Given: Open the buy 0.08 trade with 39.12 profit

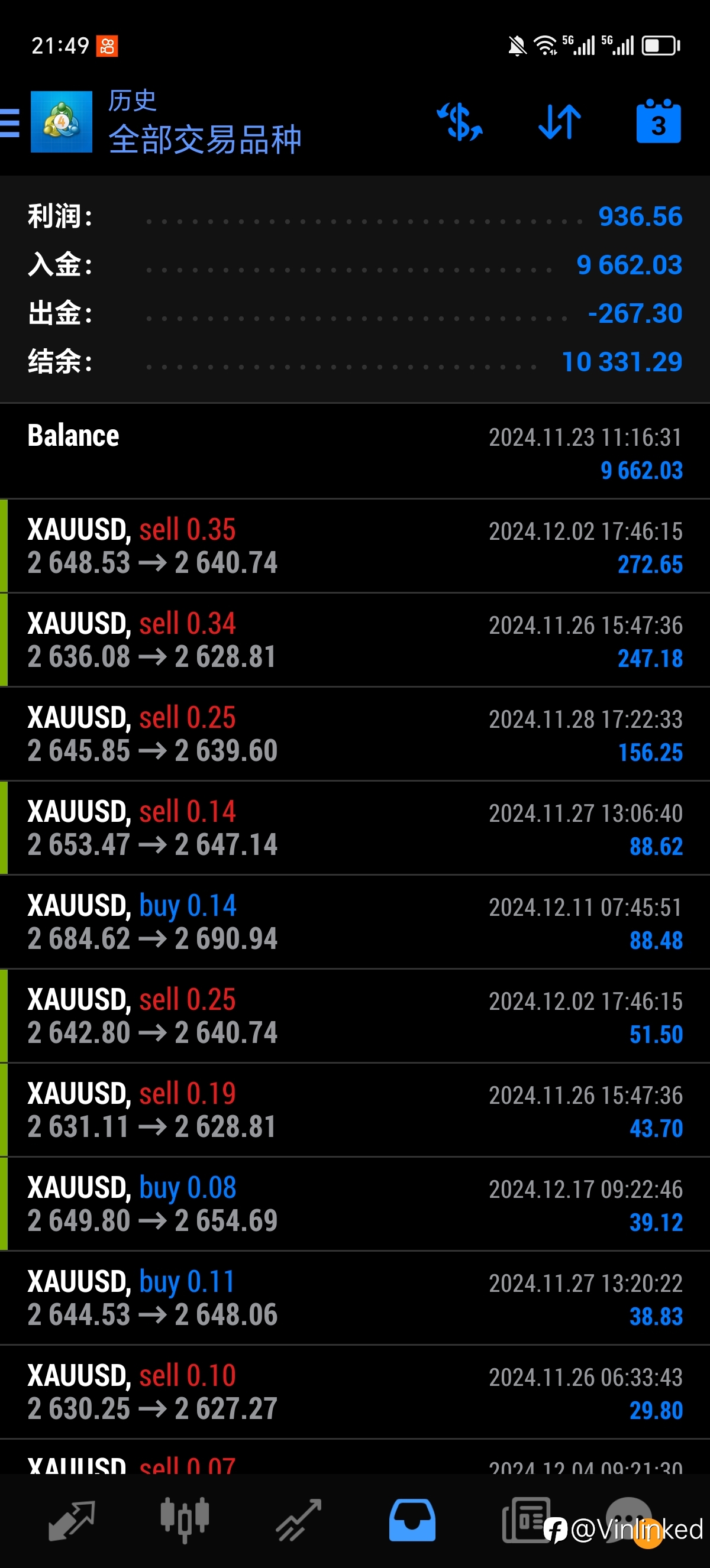Looking at the screenshot, I should point(355,1204).
